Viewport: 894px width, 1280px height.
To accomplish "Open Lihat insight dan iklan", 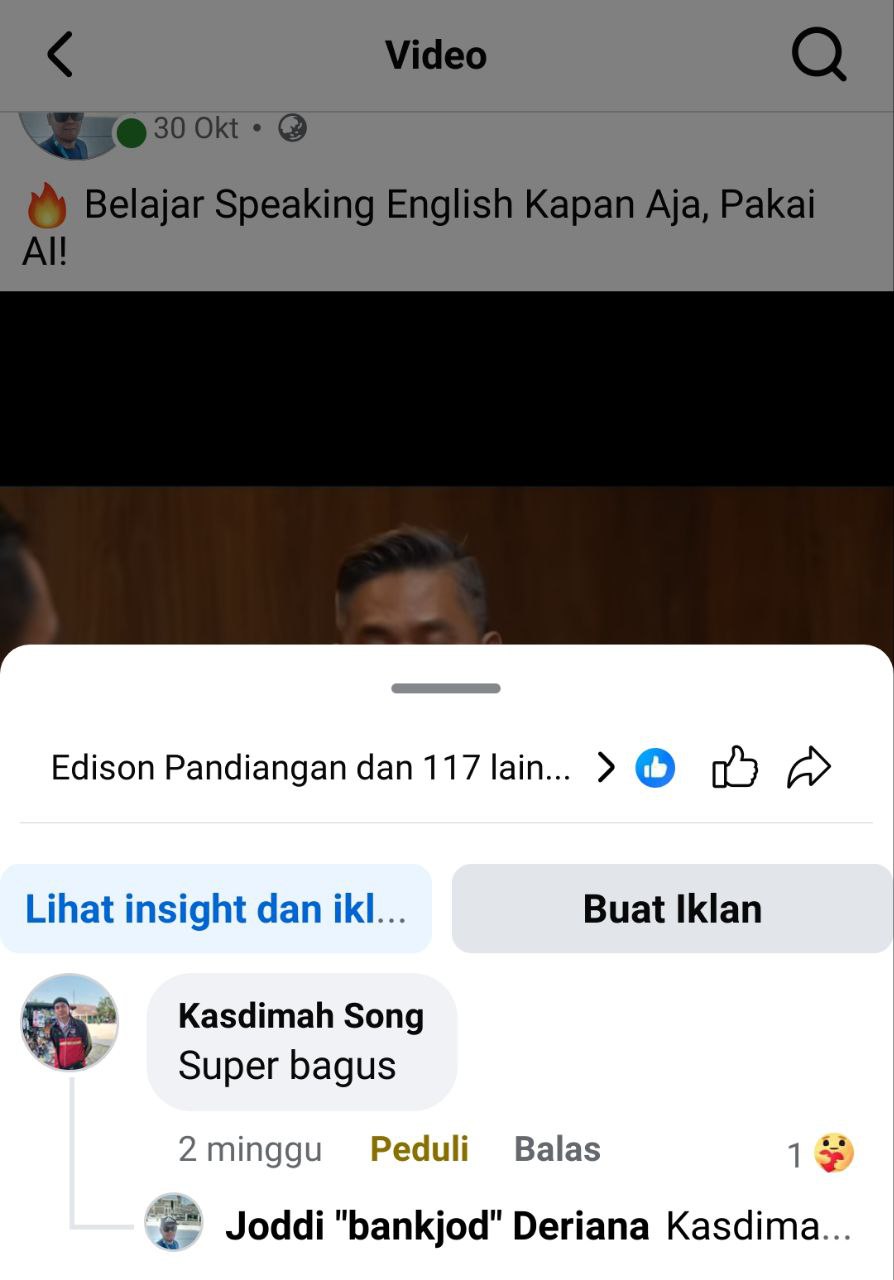I will coord(216,909).
